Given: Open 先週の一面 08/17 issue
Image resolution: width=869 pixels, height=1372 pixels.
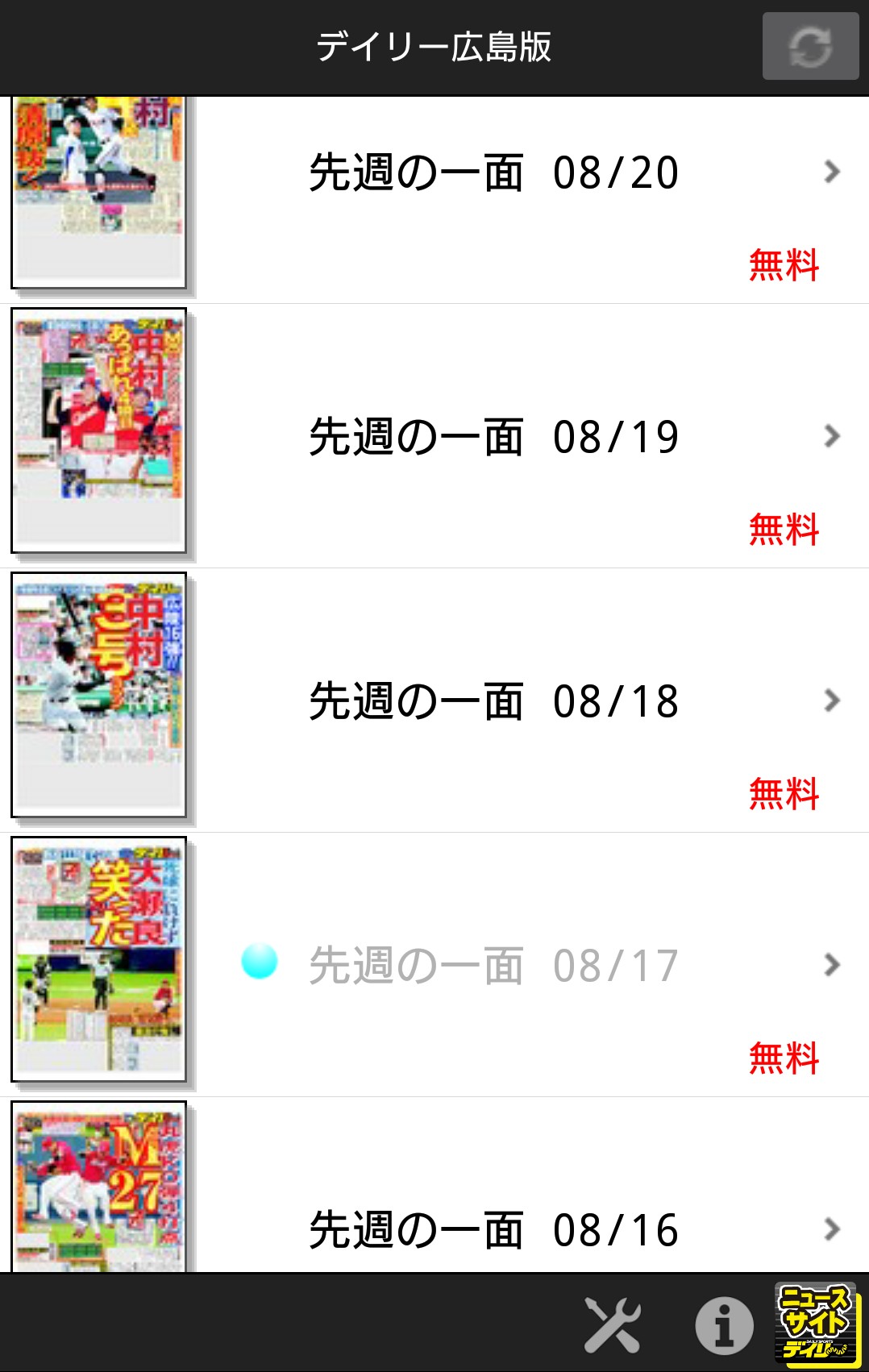Looking at the screenshot, I should 493,966.
